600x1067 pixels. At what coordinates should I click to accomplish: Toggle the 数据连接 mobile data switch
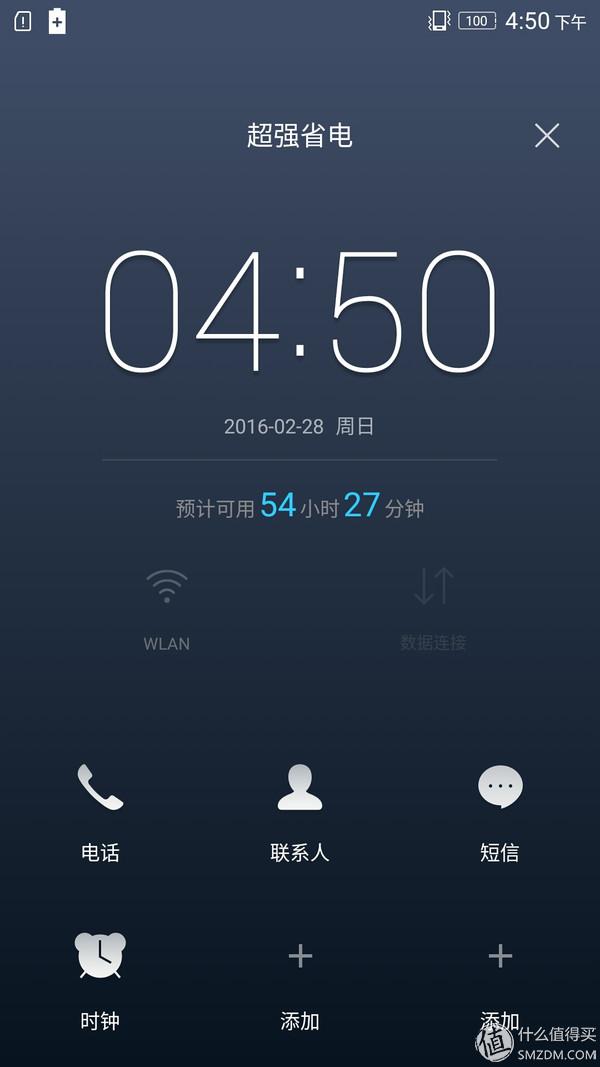tap(433, 609)
